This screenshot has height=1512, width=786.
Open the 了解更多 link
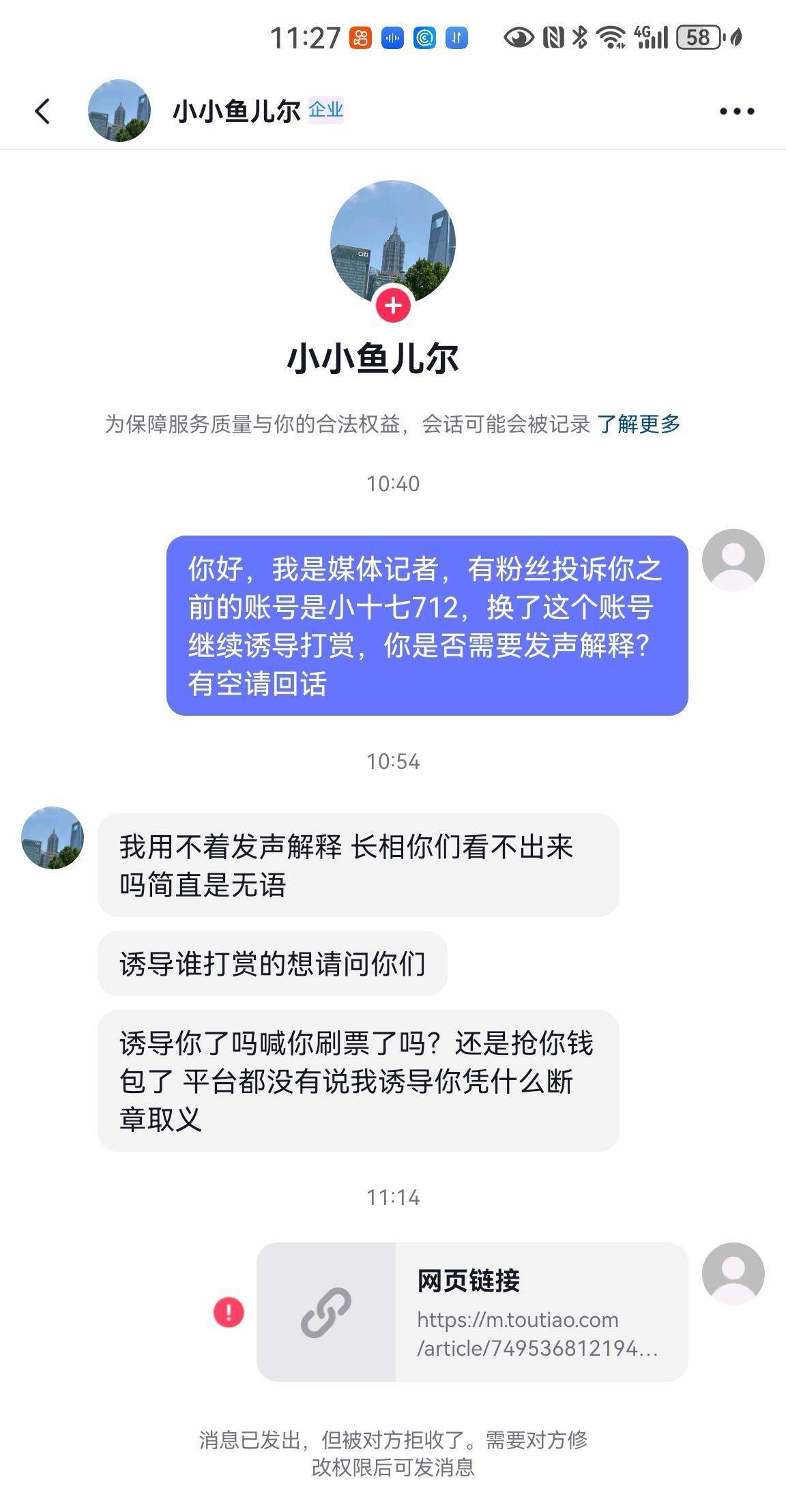(x=640, y=424)
